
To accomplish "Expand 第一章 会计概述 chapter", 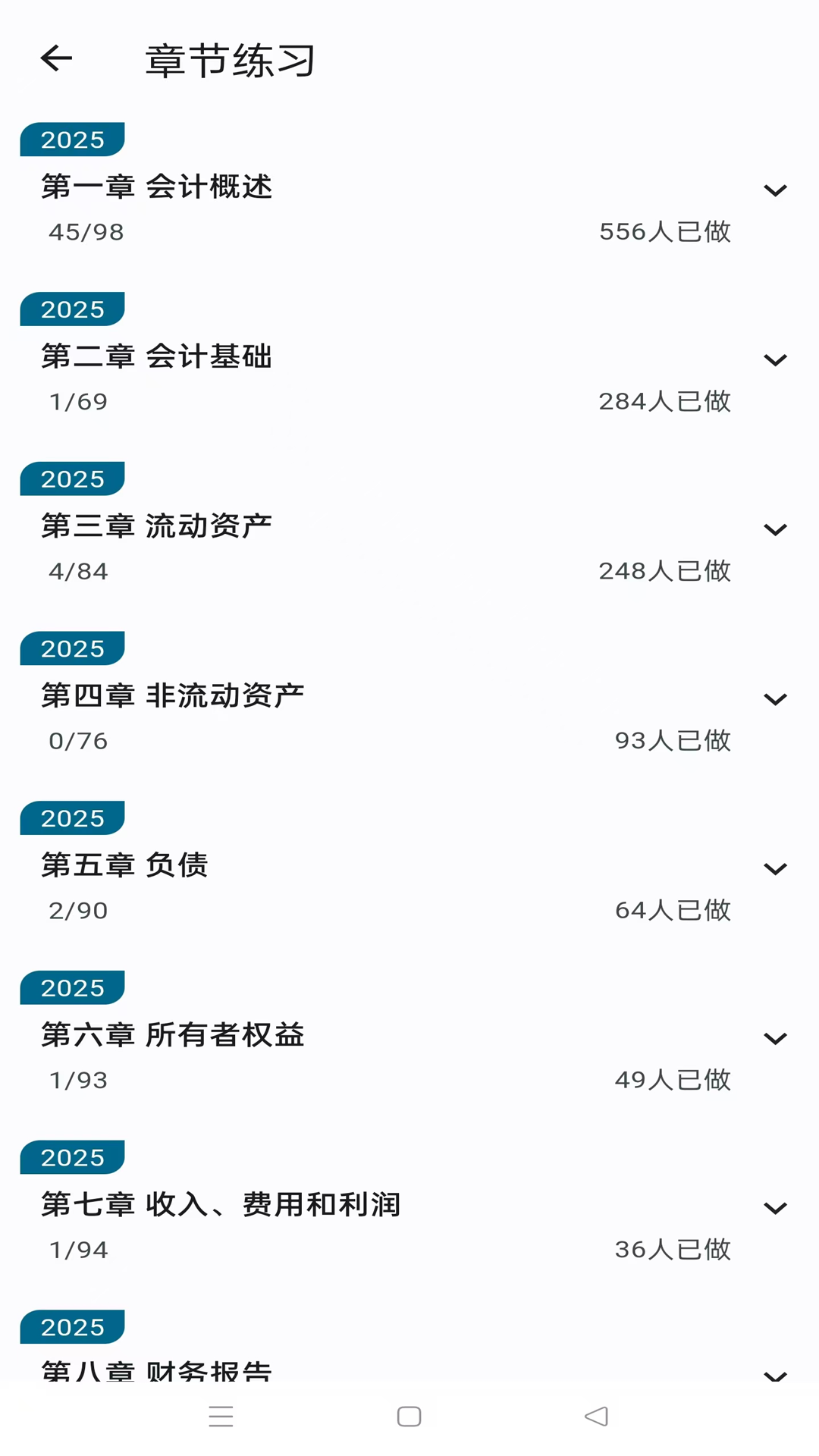I will click(x=774, y=190).
